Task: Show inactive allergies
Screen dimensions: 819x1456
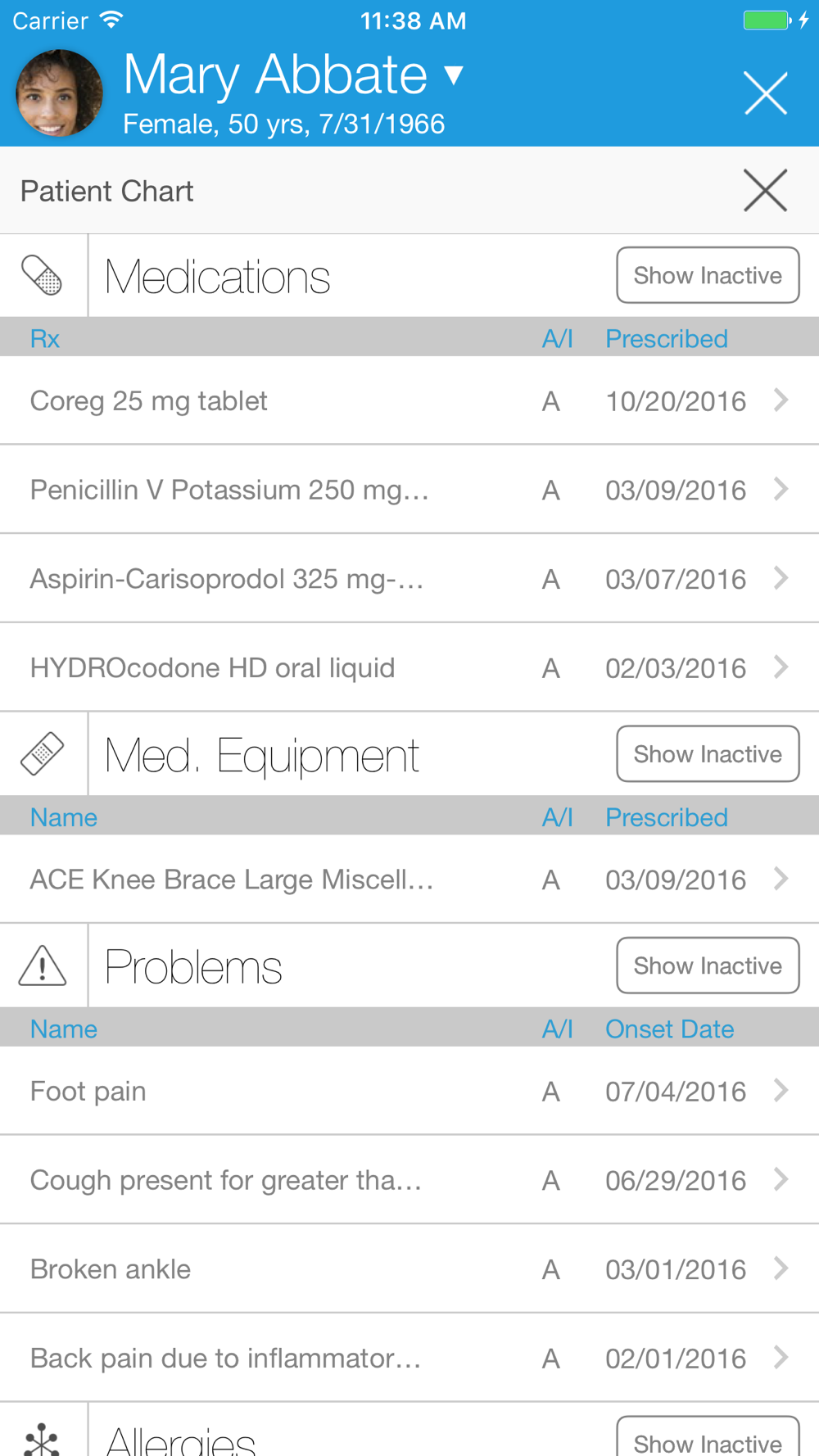Action: click(708, 1439)
